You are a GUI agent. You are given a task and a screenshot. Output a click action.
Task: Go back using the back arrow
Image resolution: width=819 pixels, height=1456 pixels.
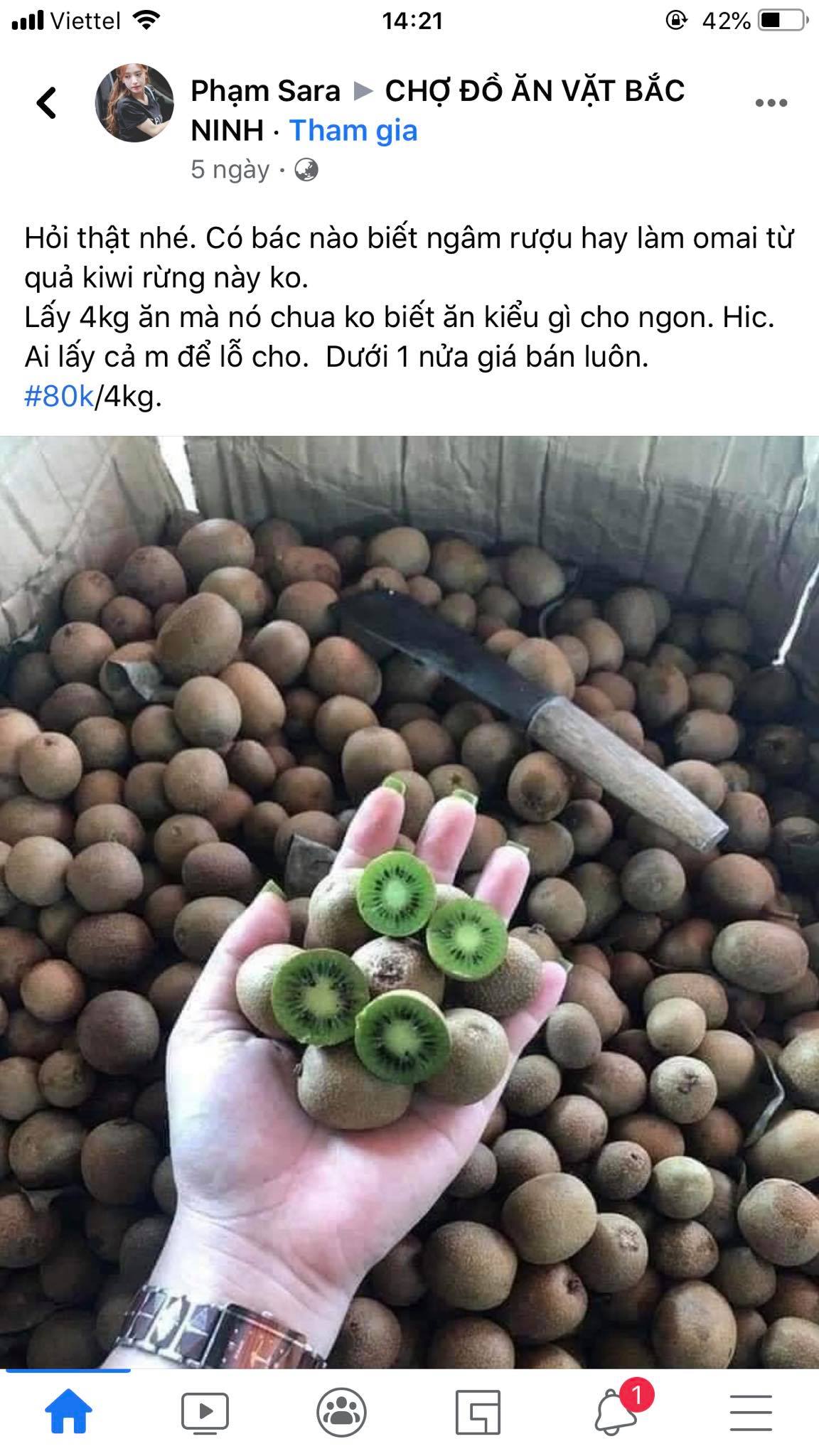point(47,103)
